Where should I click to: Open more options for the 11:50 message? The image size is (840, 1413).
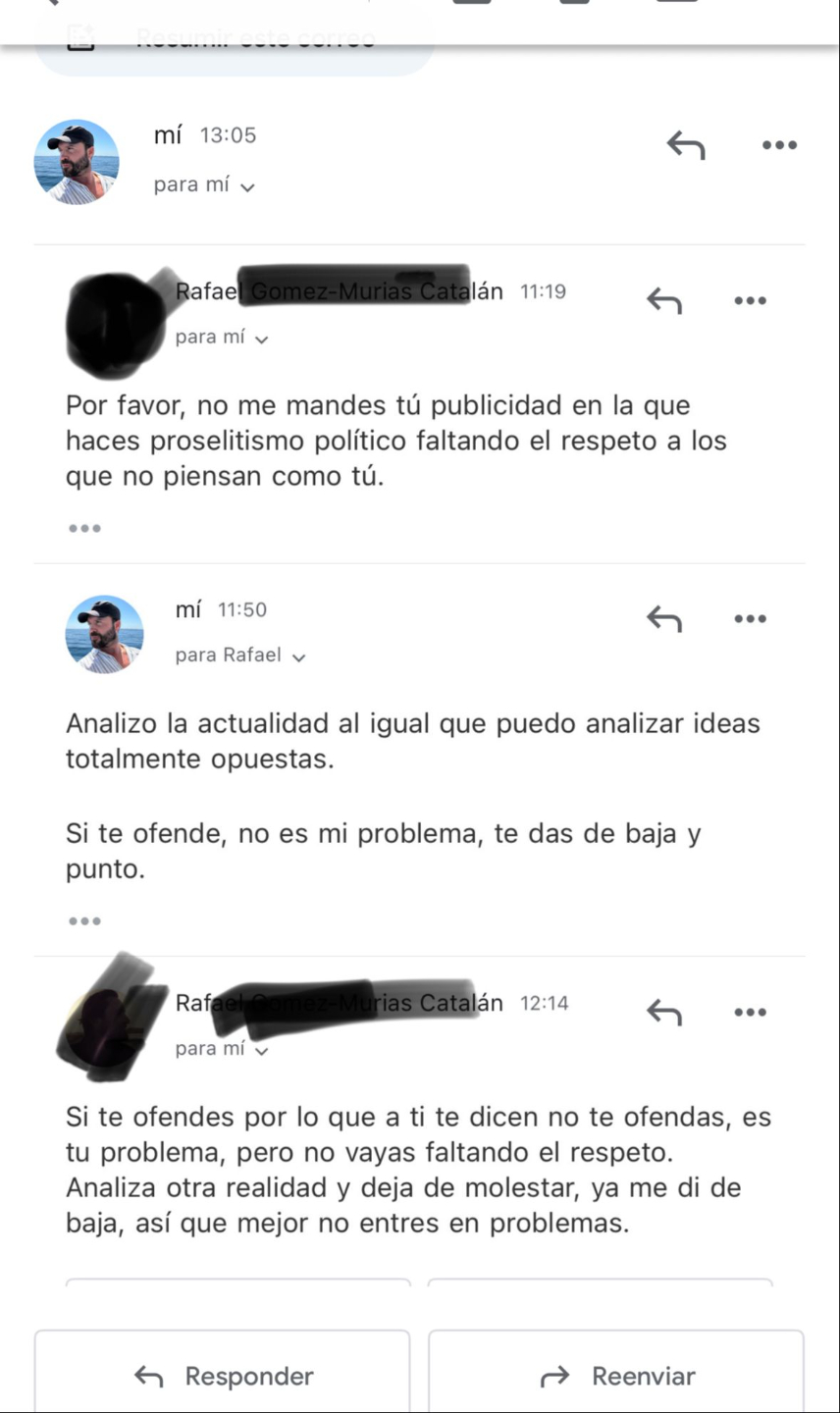(x=751, y=618)
